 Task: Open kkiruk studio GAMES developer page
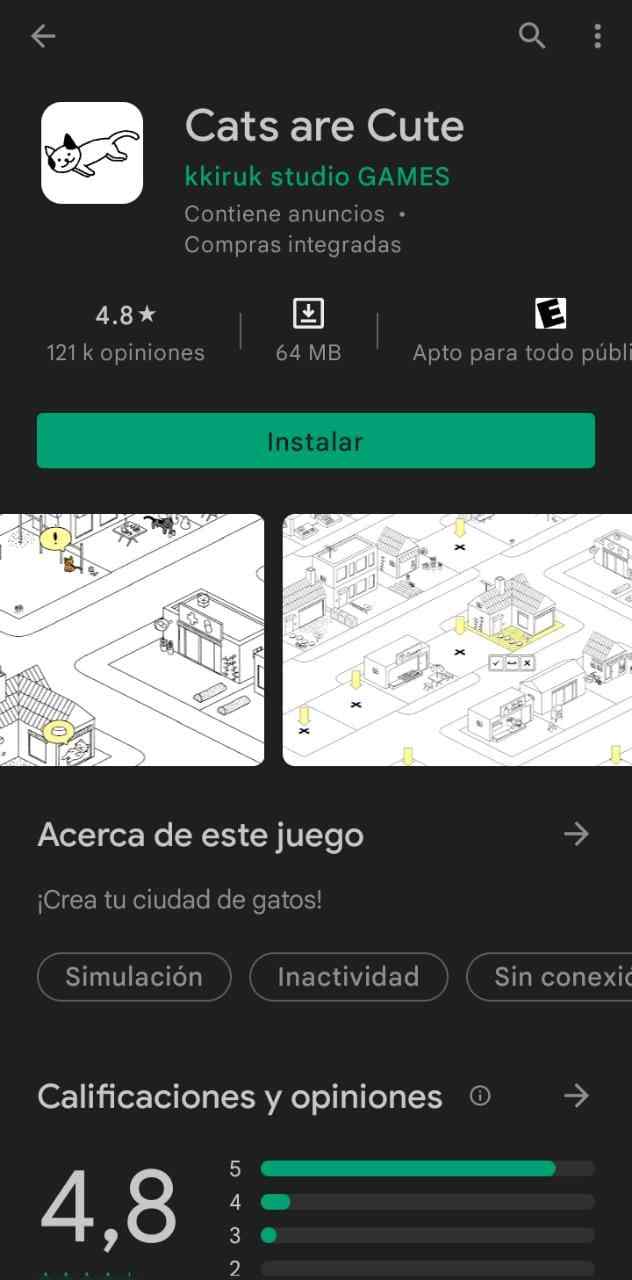[317, 177]
